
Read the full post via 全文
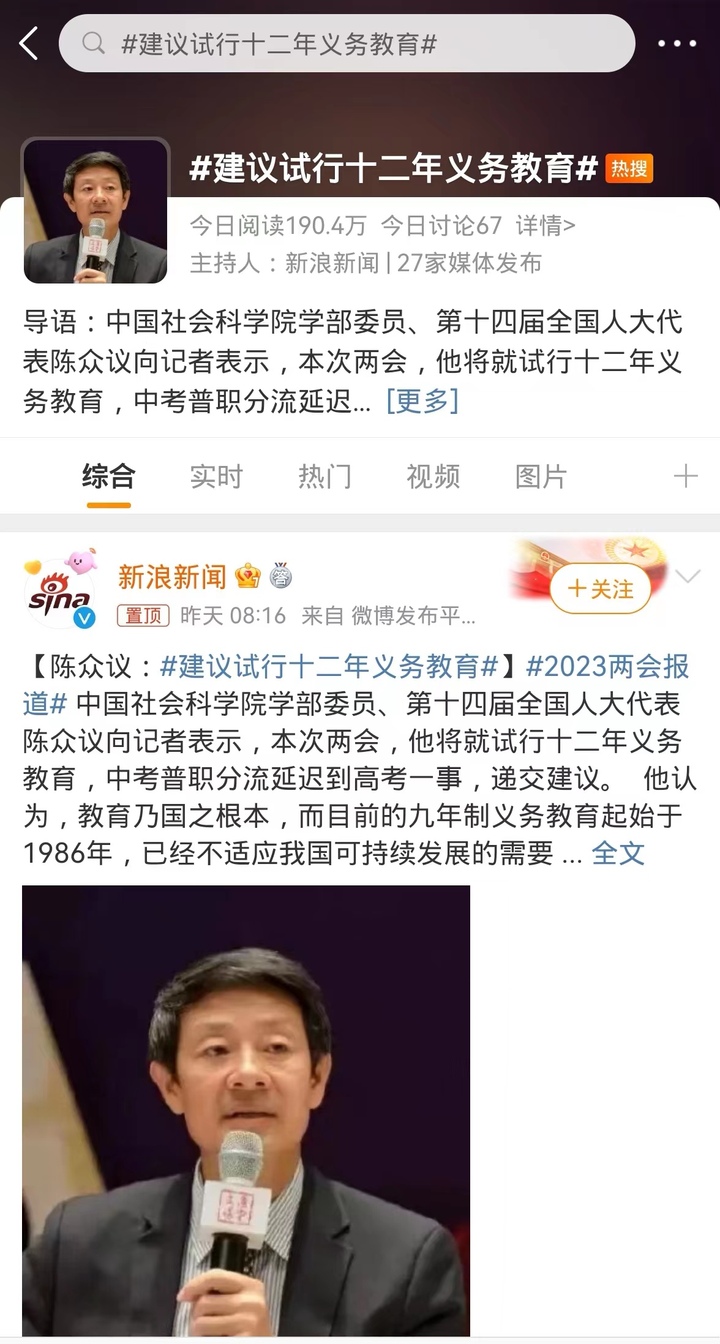618,854
